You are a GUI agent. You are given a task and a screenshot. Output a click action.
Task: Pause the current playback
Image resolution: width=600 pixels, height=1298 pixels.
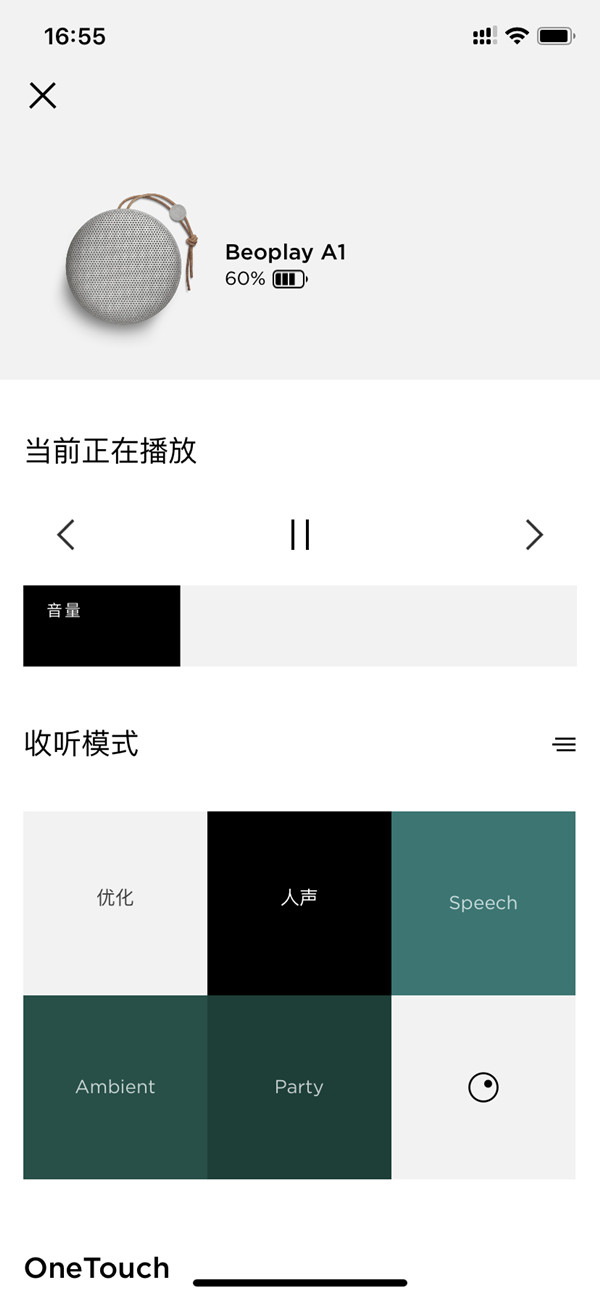tap(300, 535)
